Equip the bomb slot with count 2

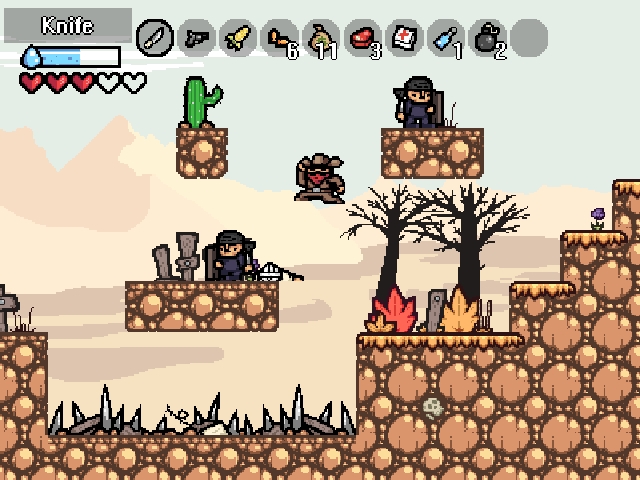[x=487, y=38]
